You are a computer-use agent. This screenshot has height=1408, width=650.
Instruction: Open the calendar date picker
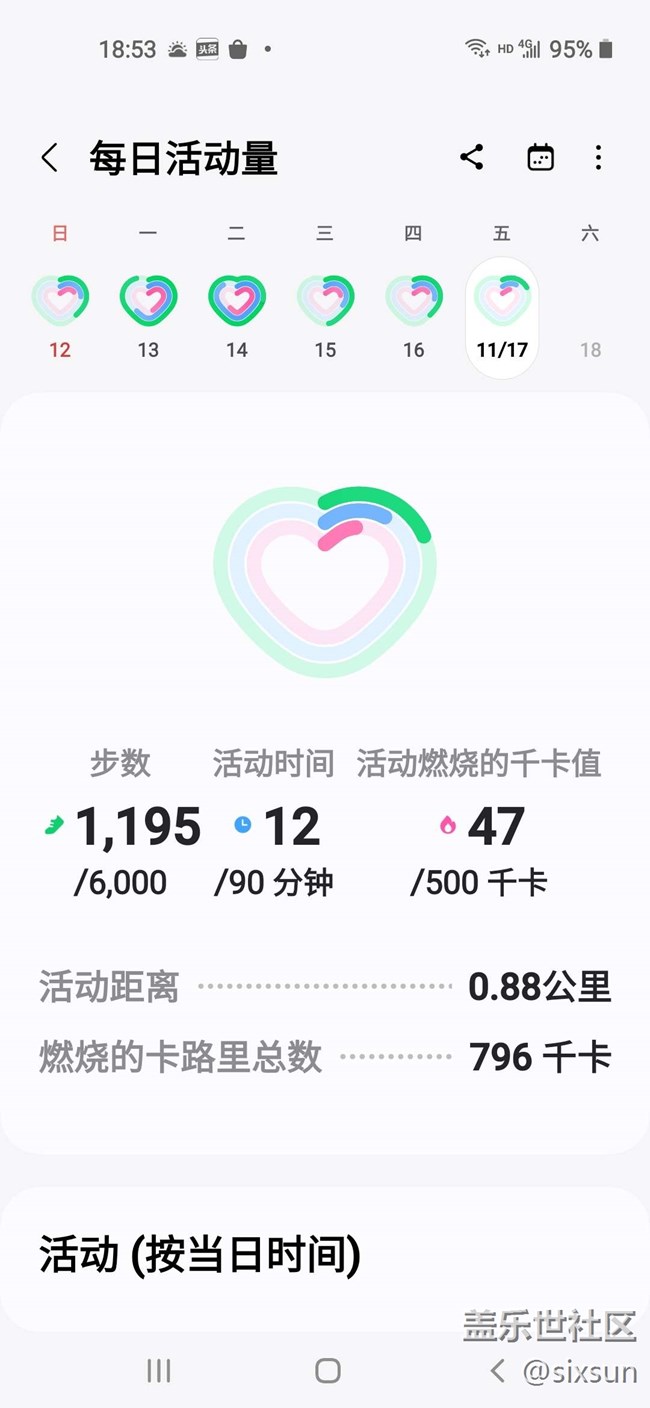540,157
